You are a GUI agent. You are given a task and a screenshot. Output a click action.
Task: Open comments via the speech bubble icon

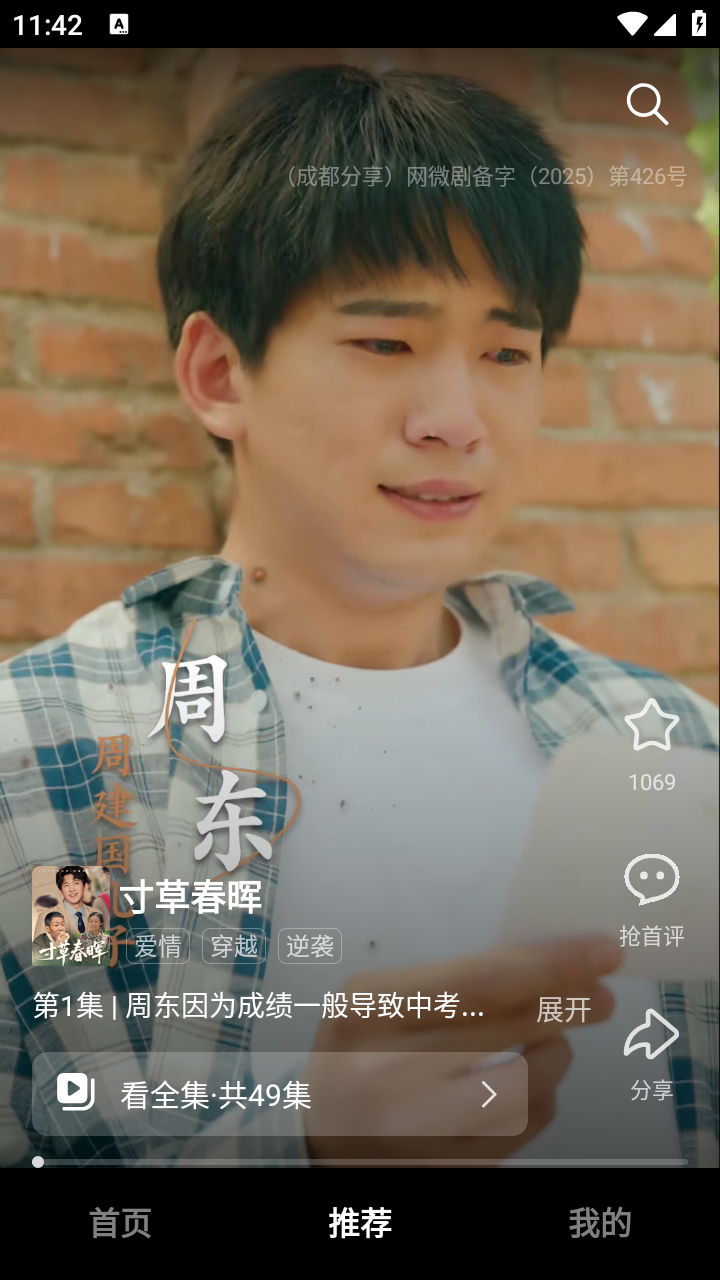point(651,880)
